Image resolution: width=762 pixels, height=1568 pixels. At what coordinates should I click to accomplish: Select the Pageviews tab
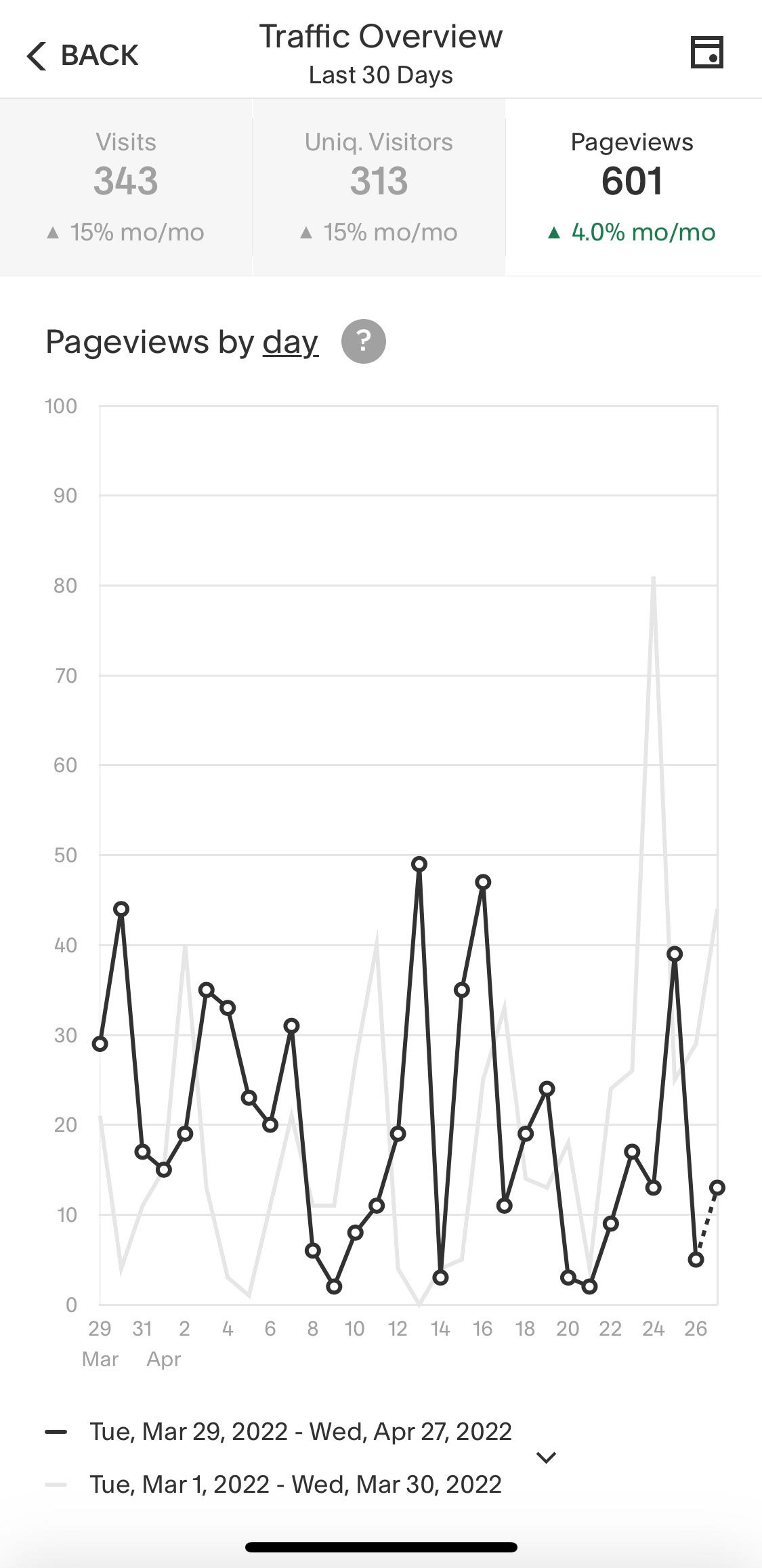coord(633,188)
